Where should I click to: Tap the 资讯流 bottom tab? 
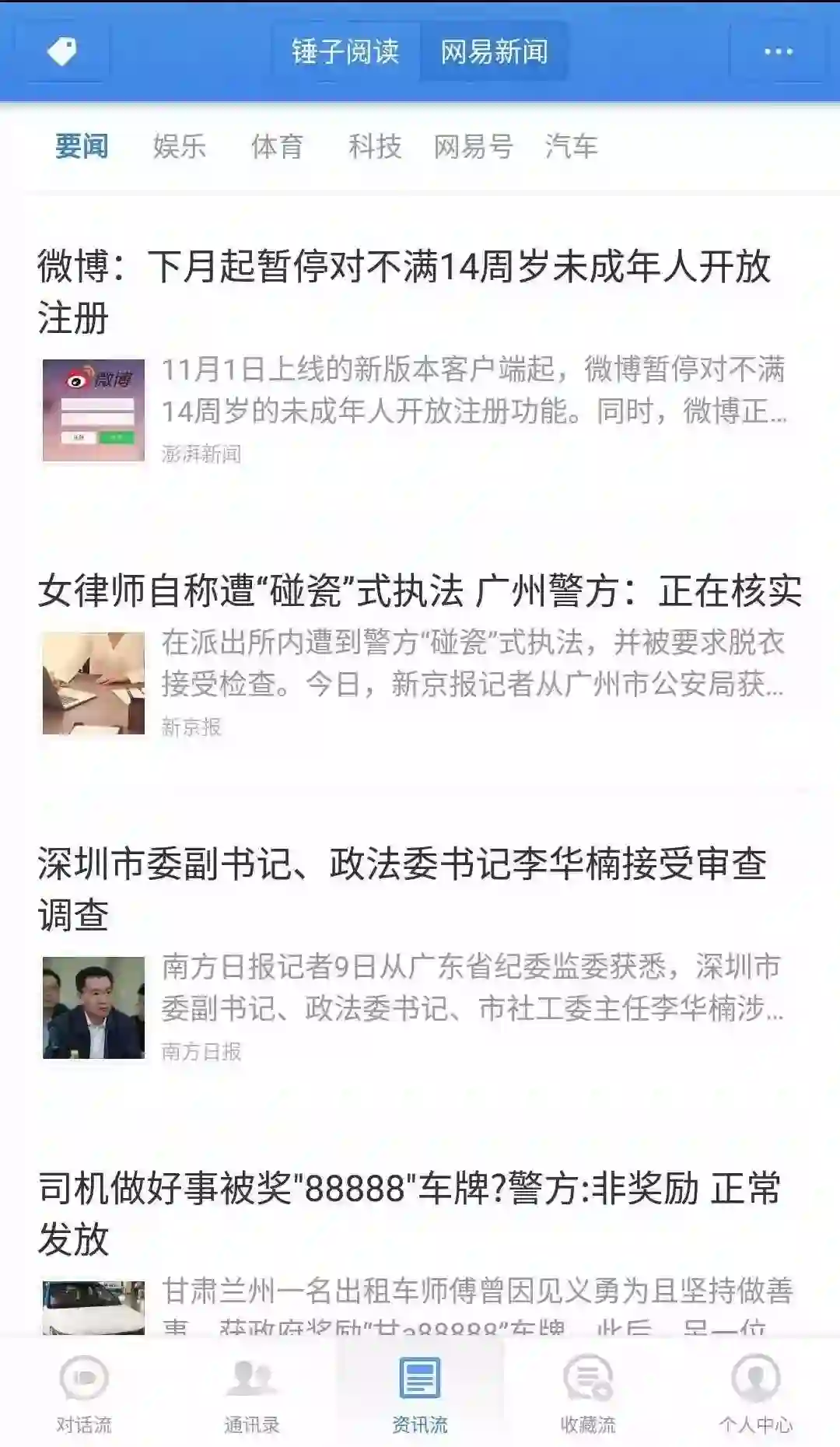pyautogui.click(x=420, y=1393)
